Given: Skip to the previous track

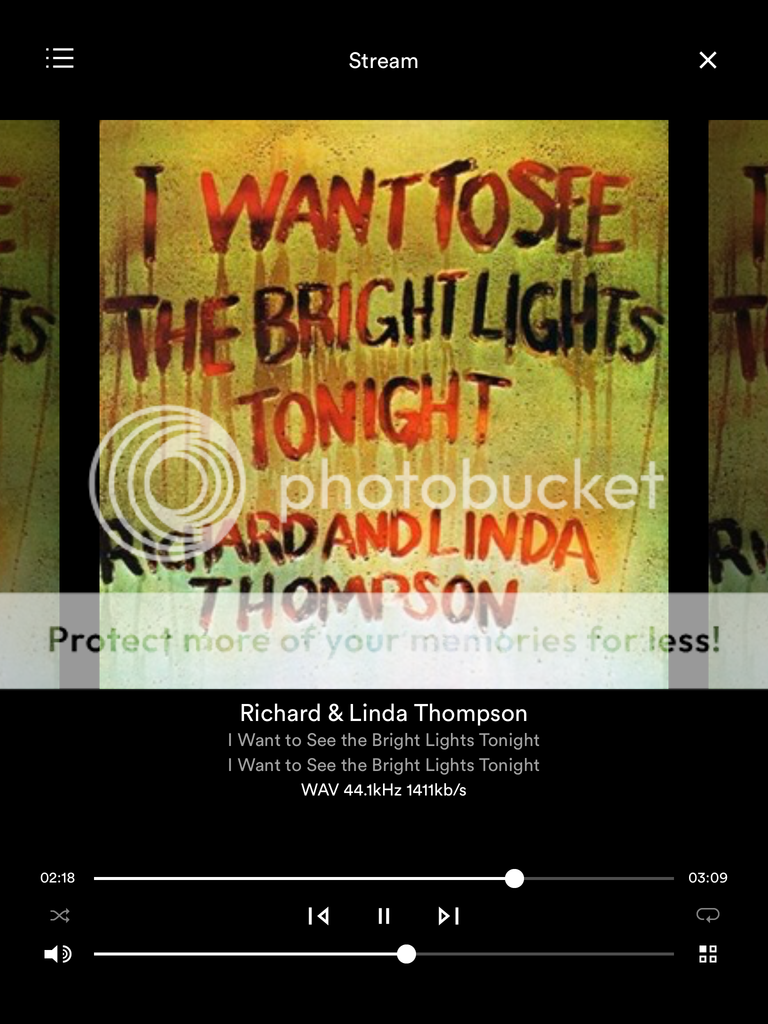Looking at the screenshot, I should tap(319, 916).
